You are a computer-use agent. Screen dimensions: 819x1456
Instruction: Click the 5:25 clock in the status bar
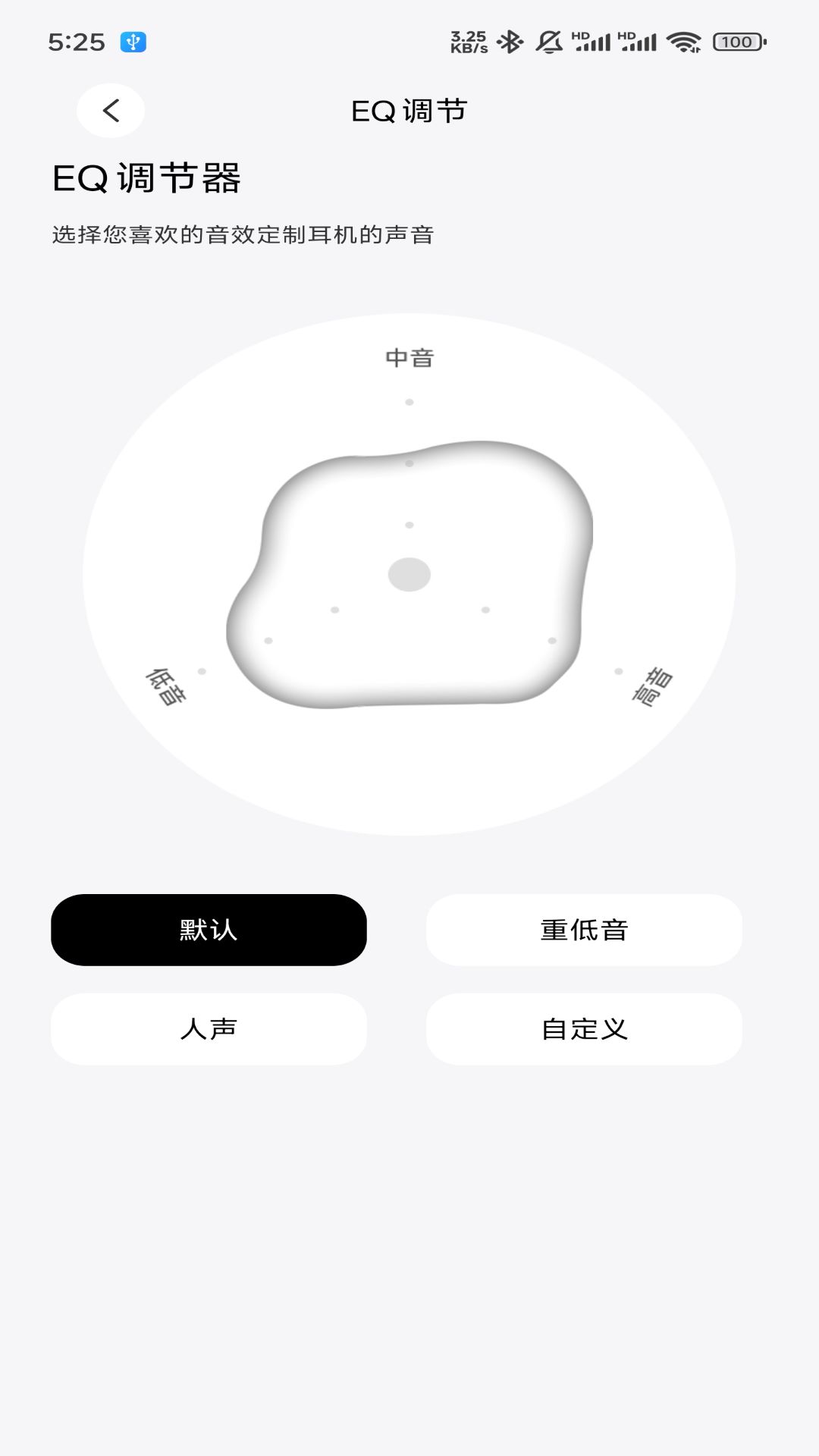pyautogui.click(x=77, y=43)
